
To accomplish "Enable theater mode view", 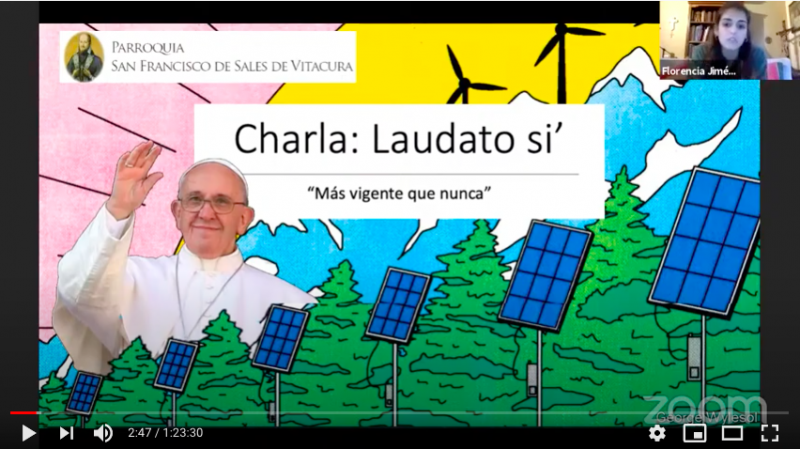I will coord(732,433).
